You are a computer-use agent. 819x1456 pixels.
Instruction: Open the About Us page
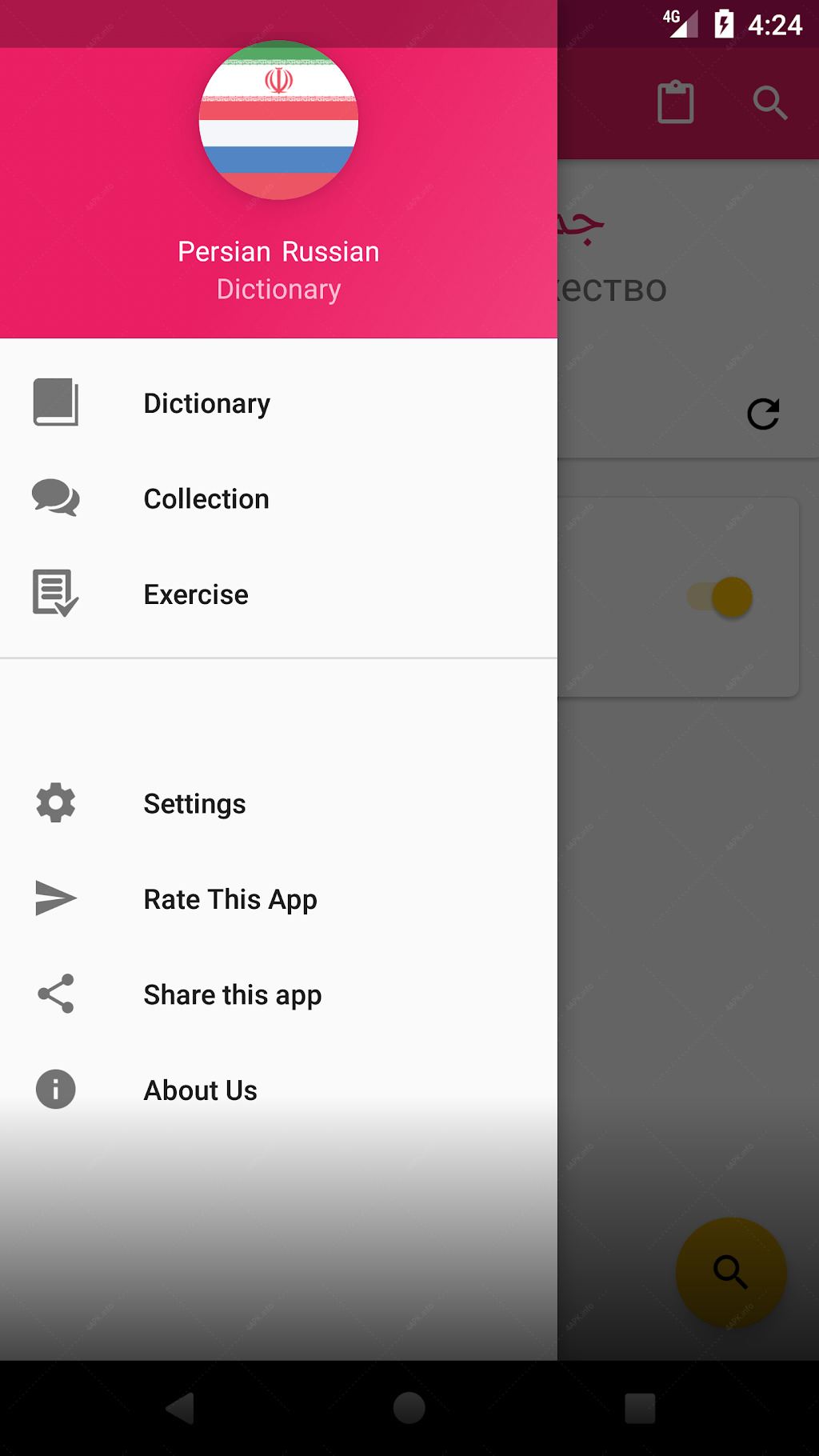(x=278, y=1090)
